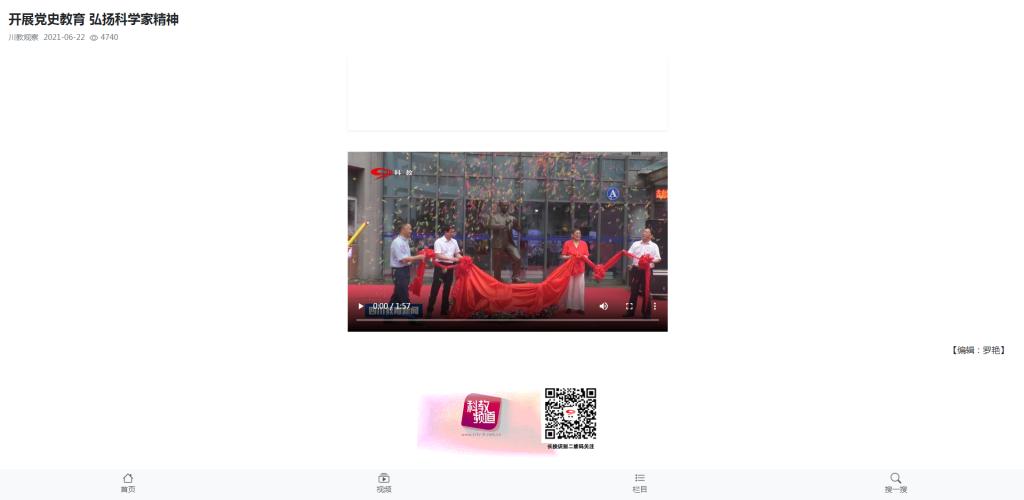Enter fullscreen video mode
Image resolution: width=1024 pixels, height=500 pixels.
click(x=630, y=306)
